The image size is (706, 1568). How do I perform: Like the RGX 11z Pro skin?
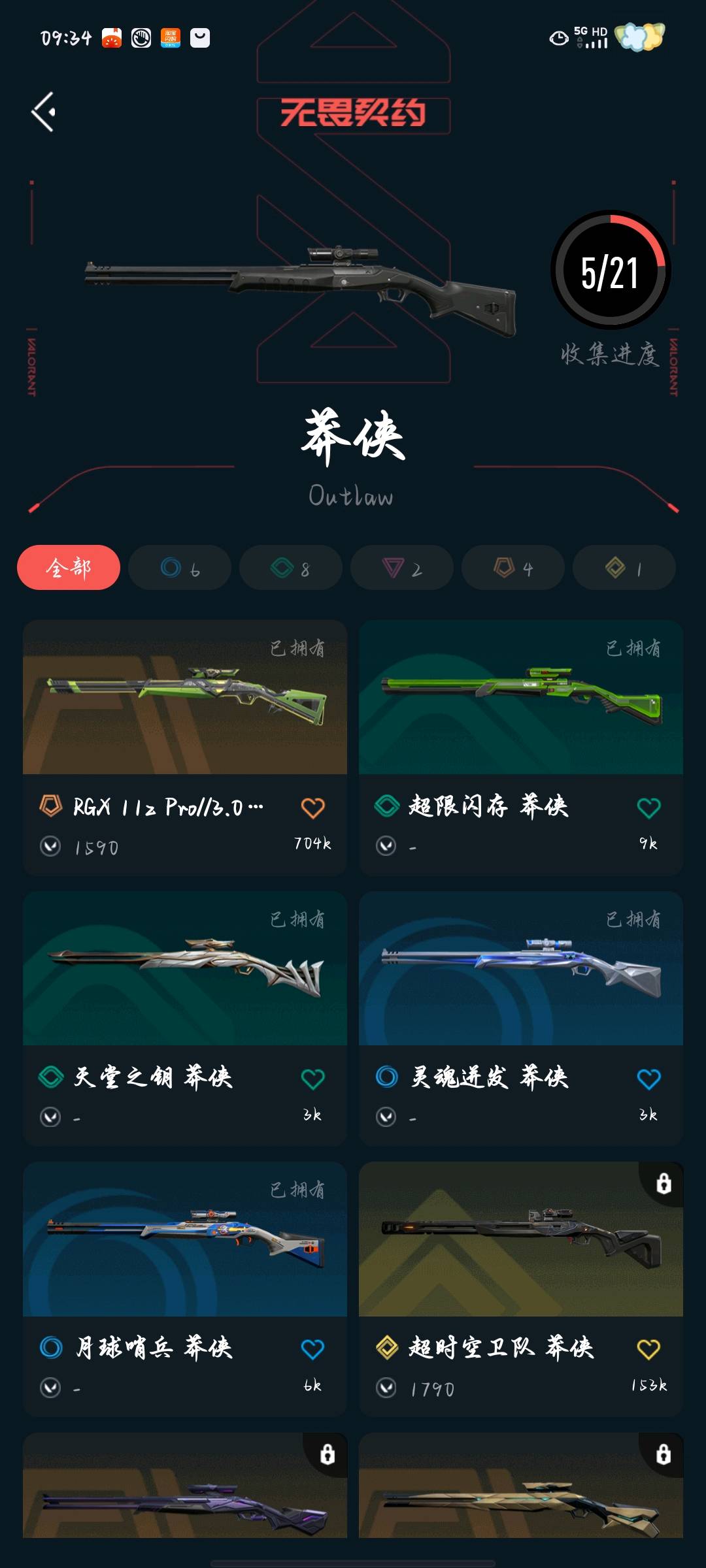pos(312,808)
